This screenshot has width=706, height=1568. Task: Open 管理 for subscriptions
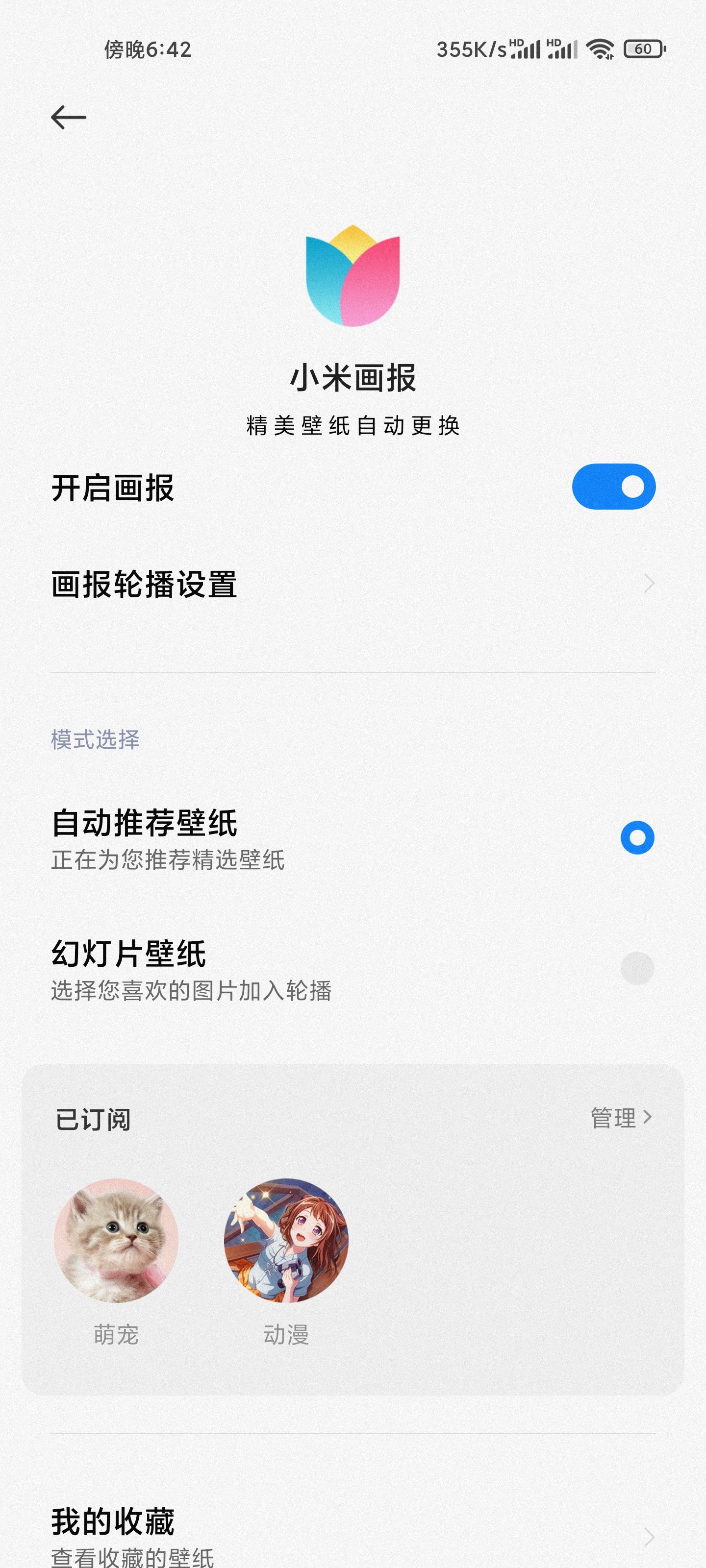(621, 1118)
